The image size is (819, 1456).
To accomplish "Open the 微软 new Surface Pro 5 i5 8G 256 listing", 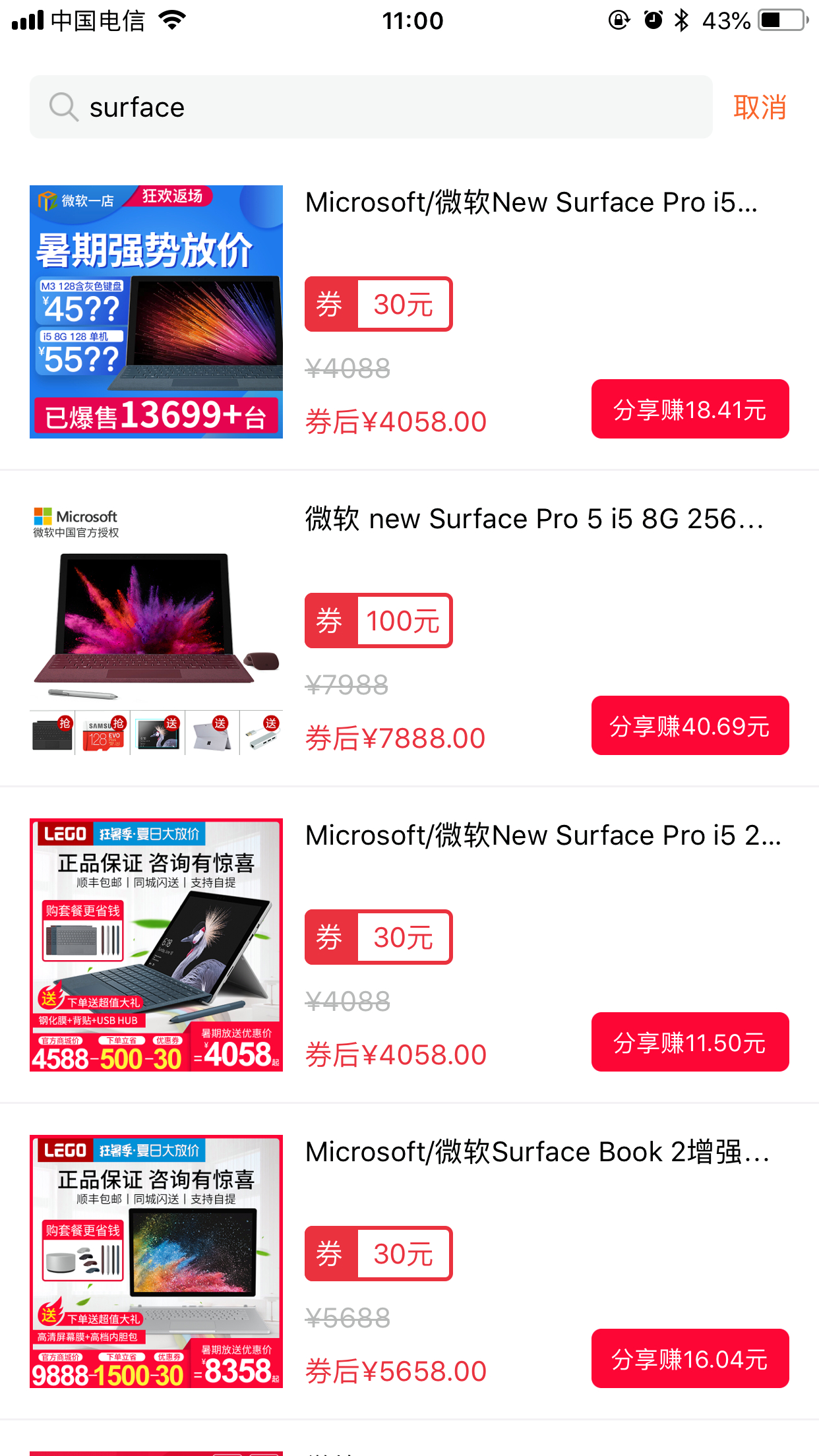I will [535, 519].
